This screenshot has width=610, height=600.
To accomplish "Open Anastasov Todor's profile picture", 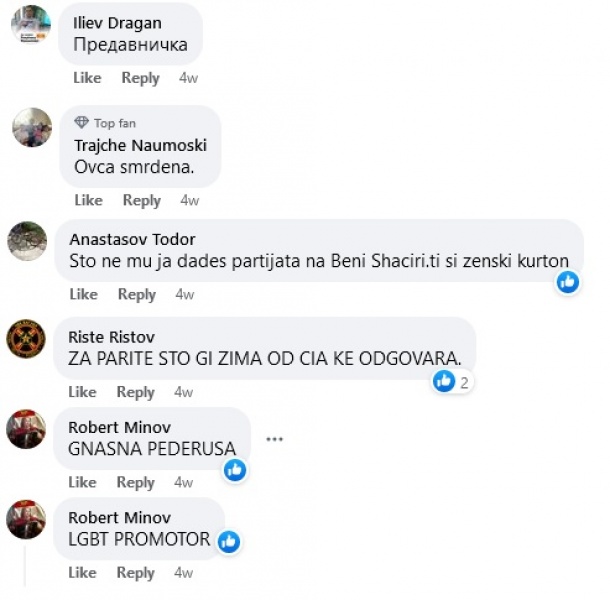I will coord(27,241).
